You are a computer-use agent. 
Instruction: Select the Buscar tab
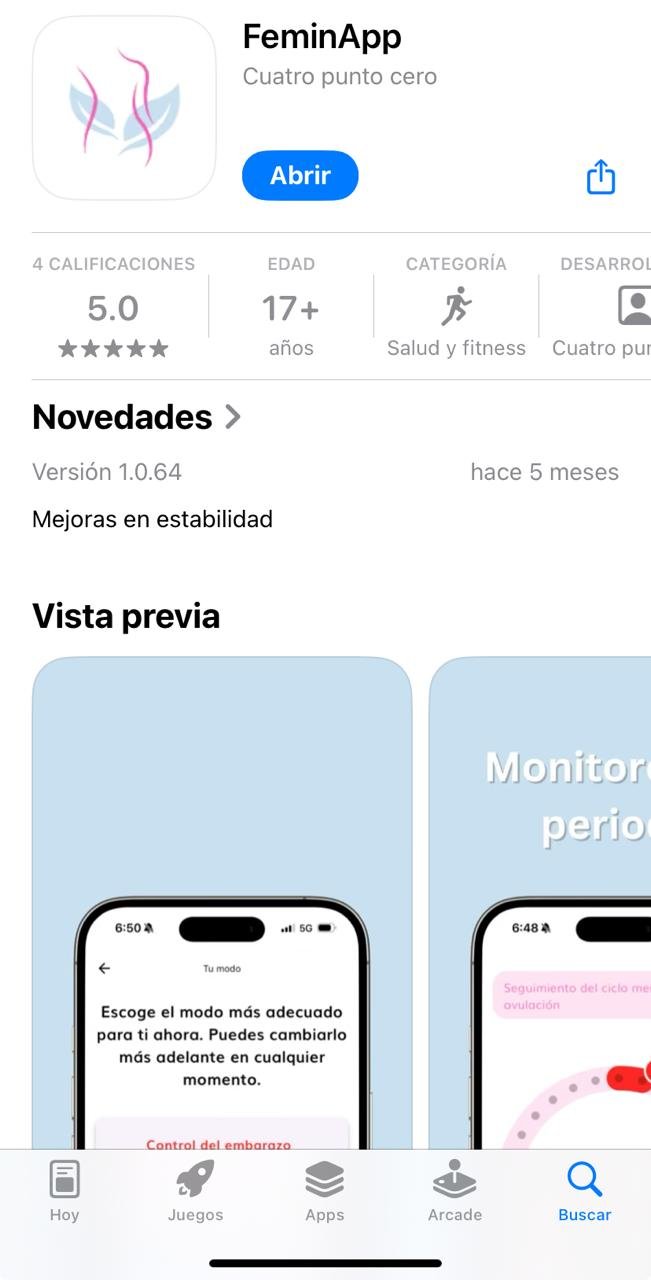coord(585,1192)
